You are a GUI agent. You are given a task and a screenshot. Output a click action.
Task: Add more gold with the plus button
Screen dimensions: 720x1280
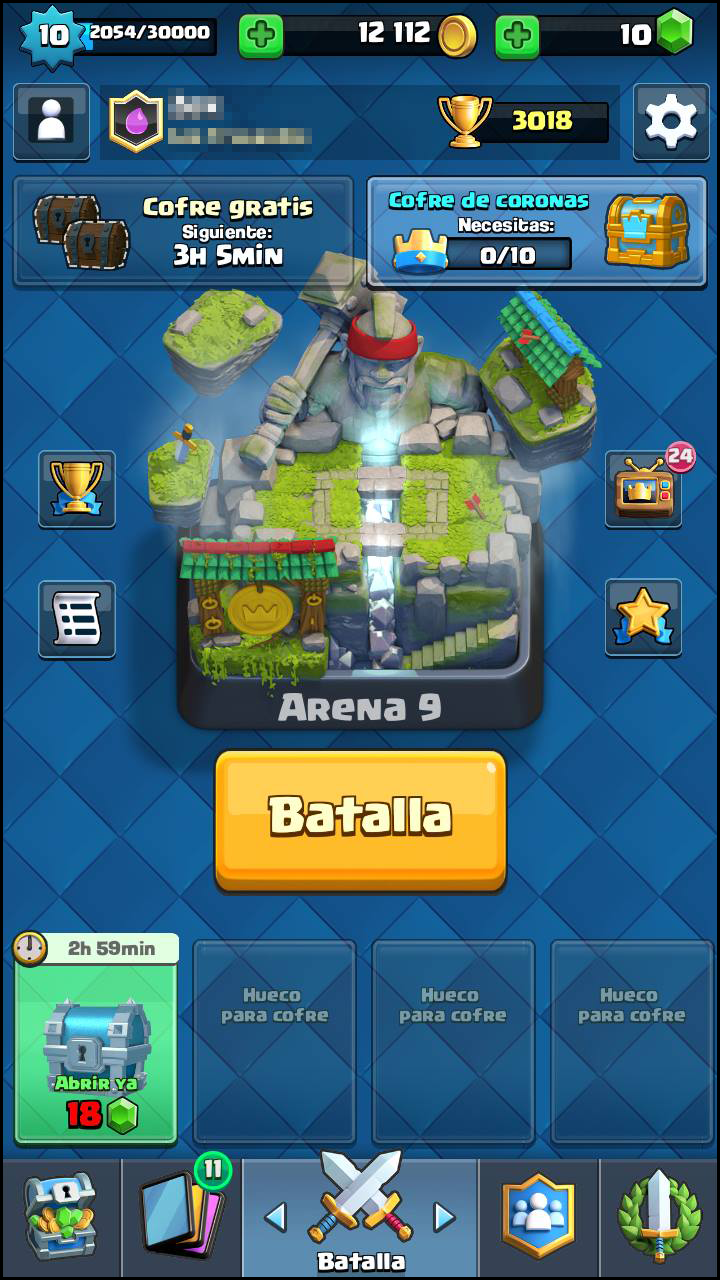point(261,37)
